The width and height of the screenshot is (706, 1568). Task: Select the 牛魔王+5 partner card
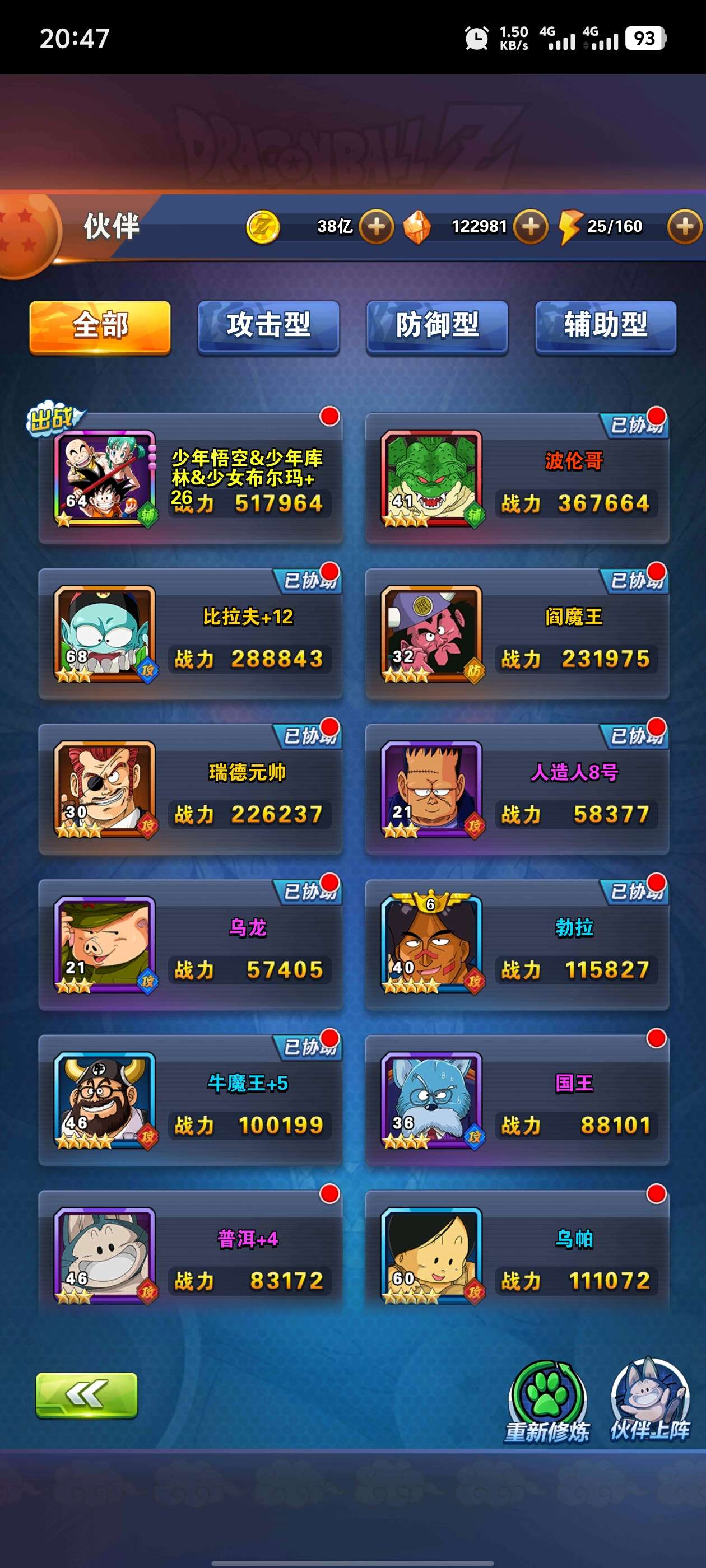(x=190, y=1101)
